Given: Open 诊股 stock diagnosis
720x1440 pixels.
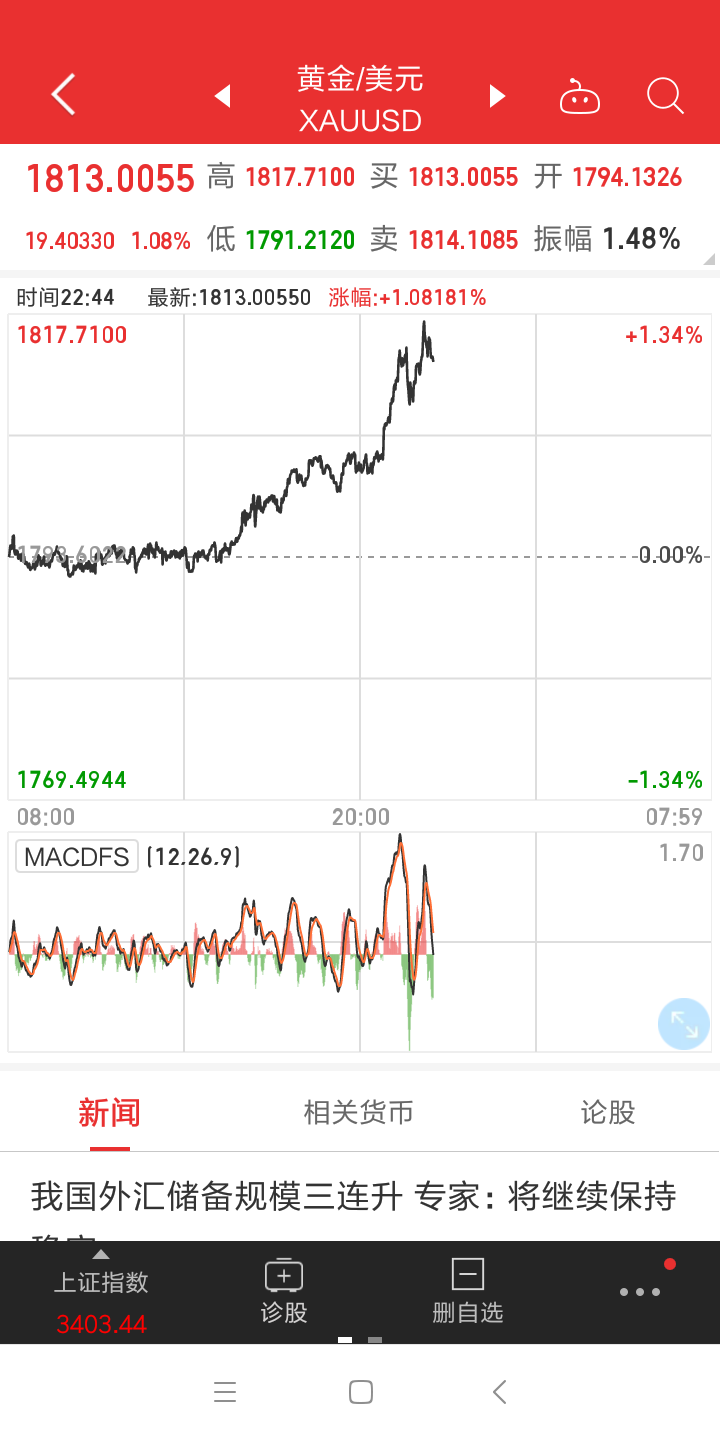Looking at the screenshot, I should click(284, 1292).
